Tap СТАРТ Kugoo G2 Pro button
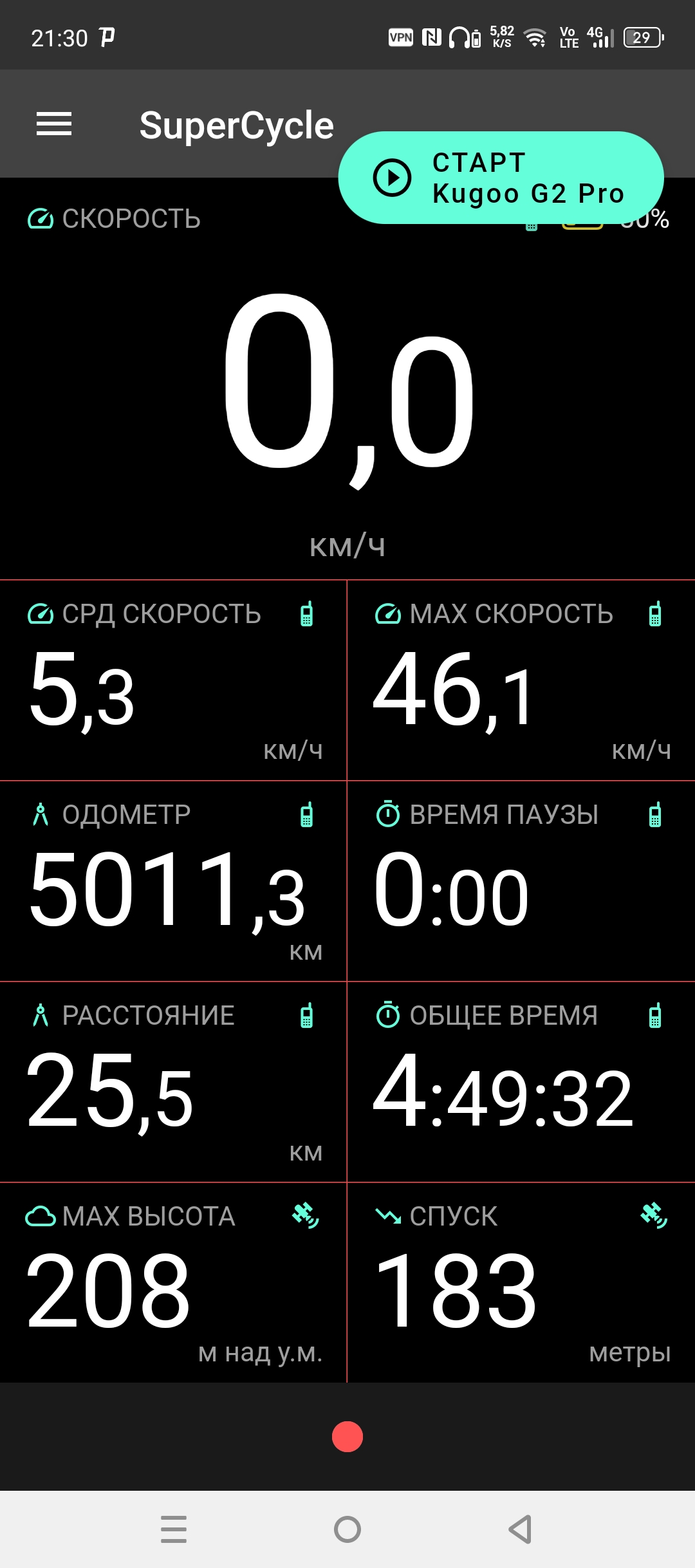Screen dimensions: 695x1568 501,178
